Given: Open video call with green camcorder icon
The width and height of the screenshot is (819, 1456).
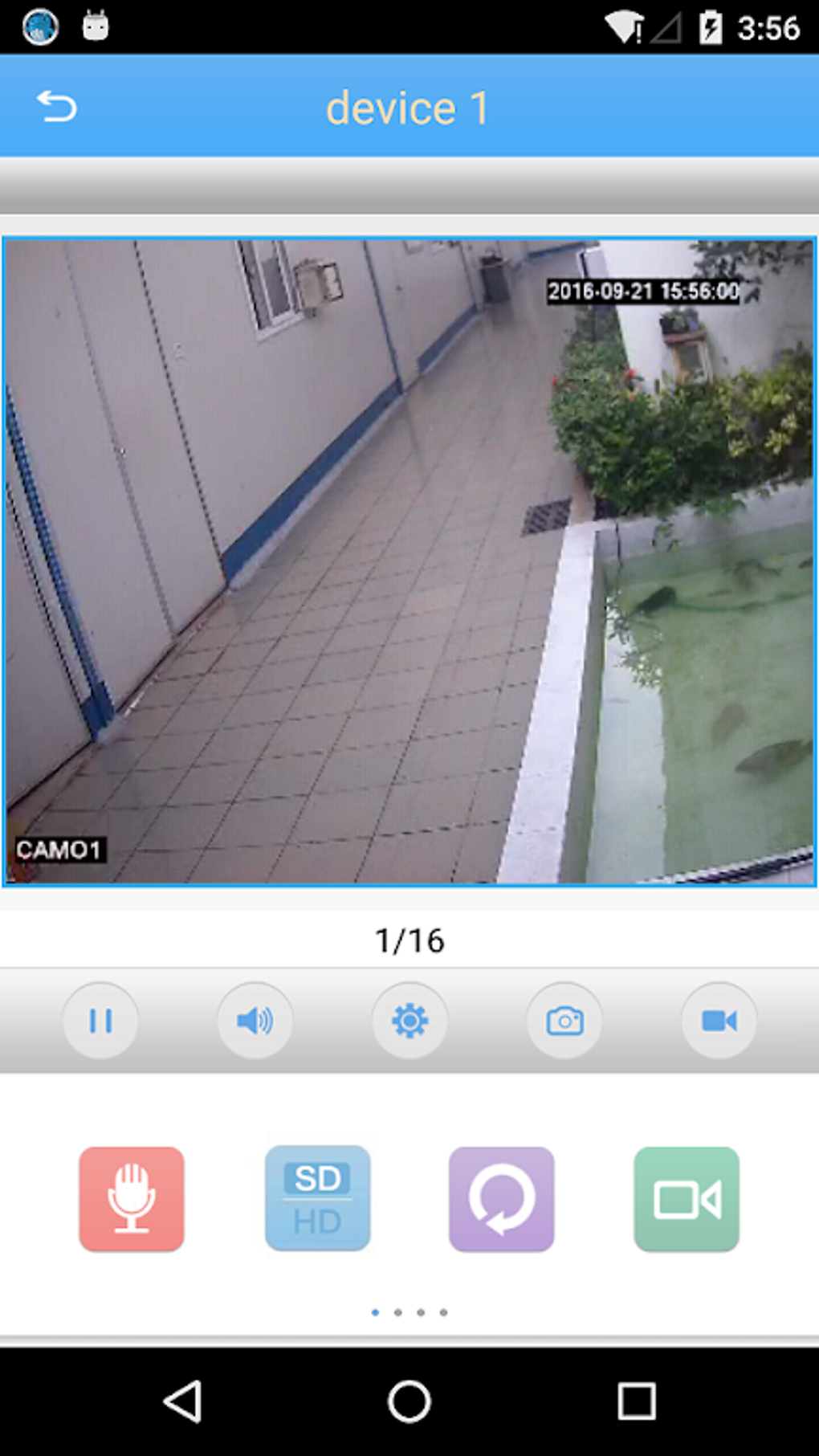Looking at the screenshot, I should click(687, 1198).
